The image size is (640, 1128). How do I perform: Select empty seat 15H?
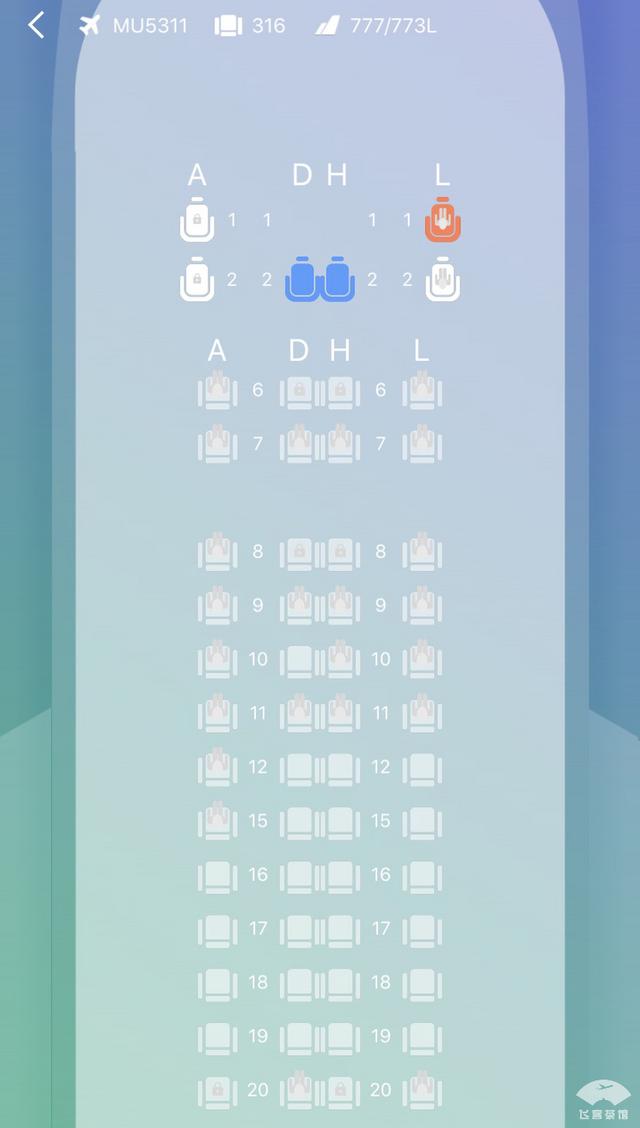[340, 822]
